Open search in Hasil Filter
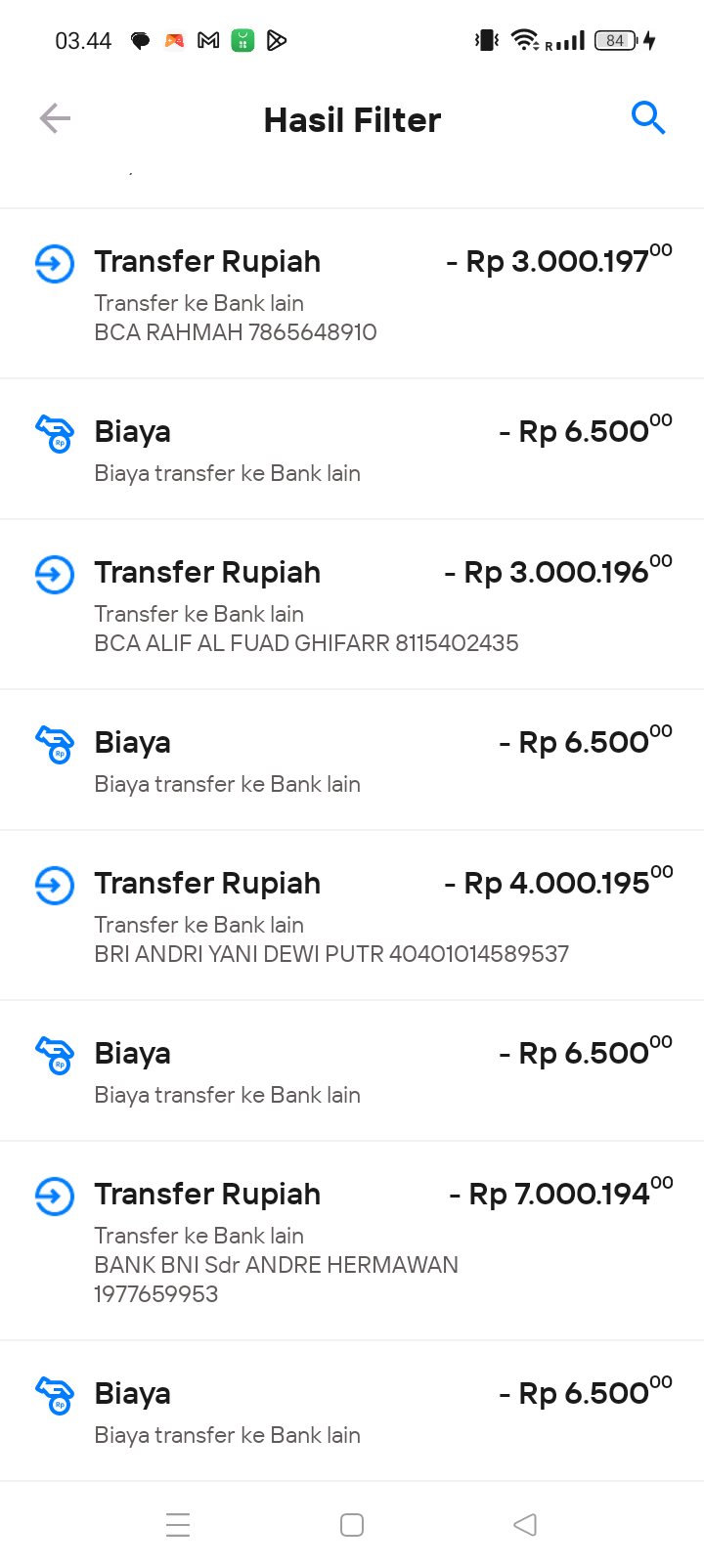This screenshot has width=704, height=1568. tap(647, 118)
